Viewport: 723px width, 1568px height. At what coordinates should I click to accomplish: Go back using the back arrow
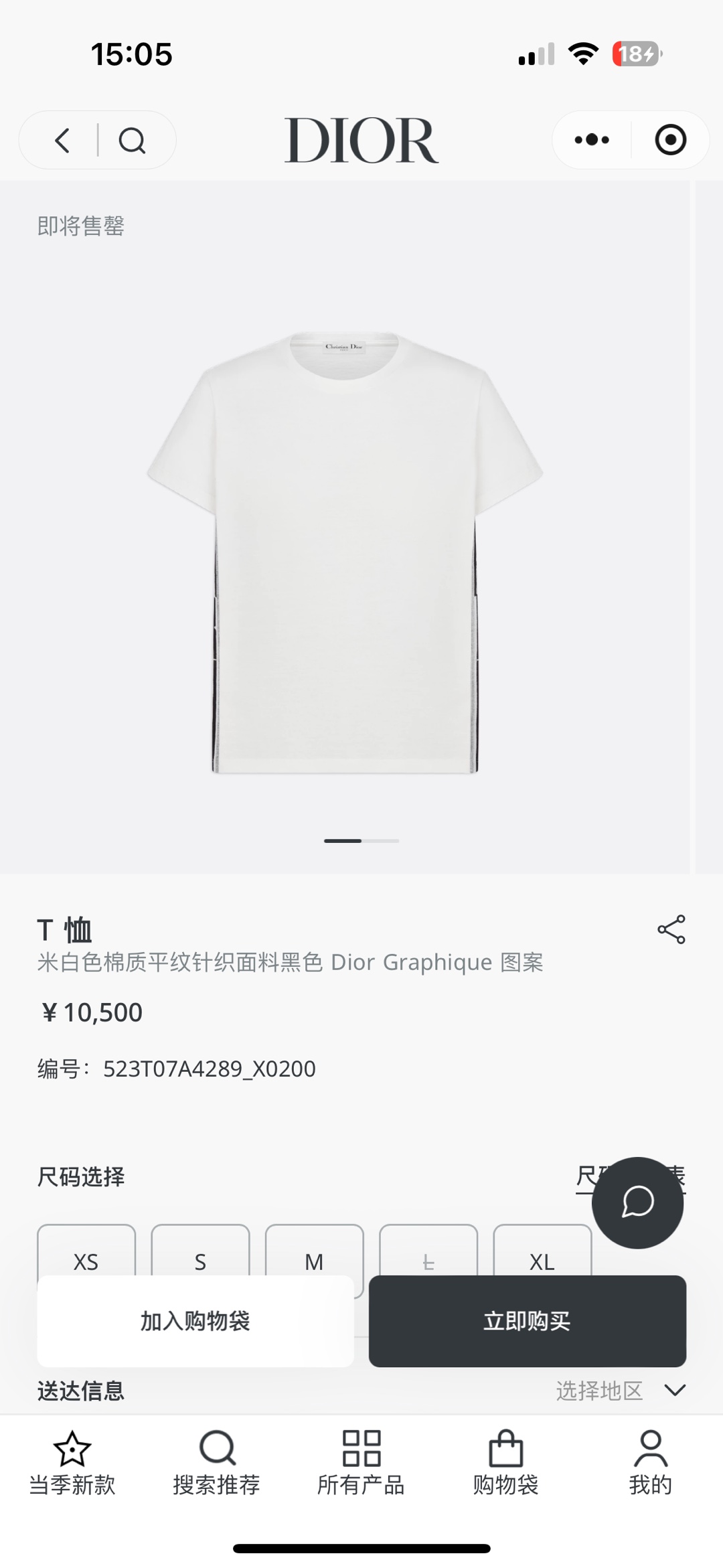(62, 141)
